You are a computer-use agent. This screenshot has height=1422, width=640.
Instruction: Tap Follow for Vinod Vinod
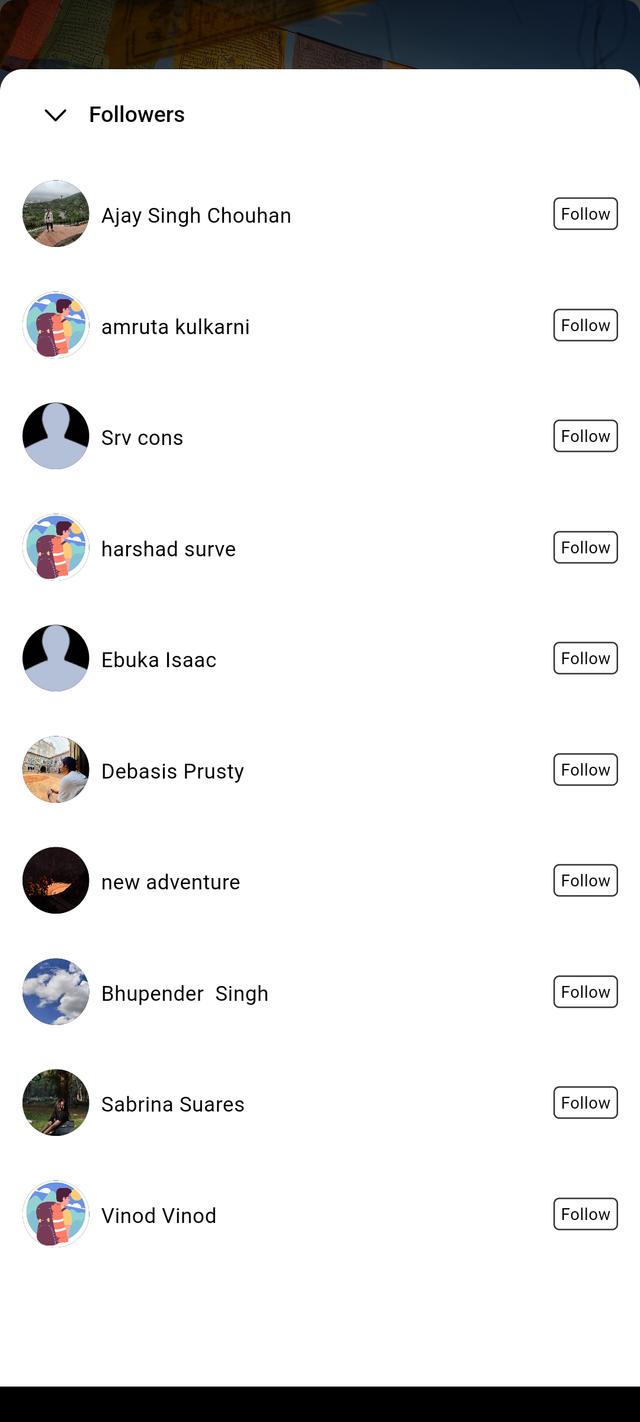coord(585,1214)
